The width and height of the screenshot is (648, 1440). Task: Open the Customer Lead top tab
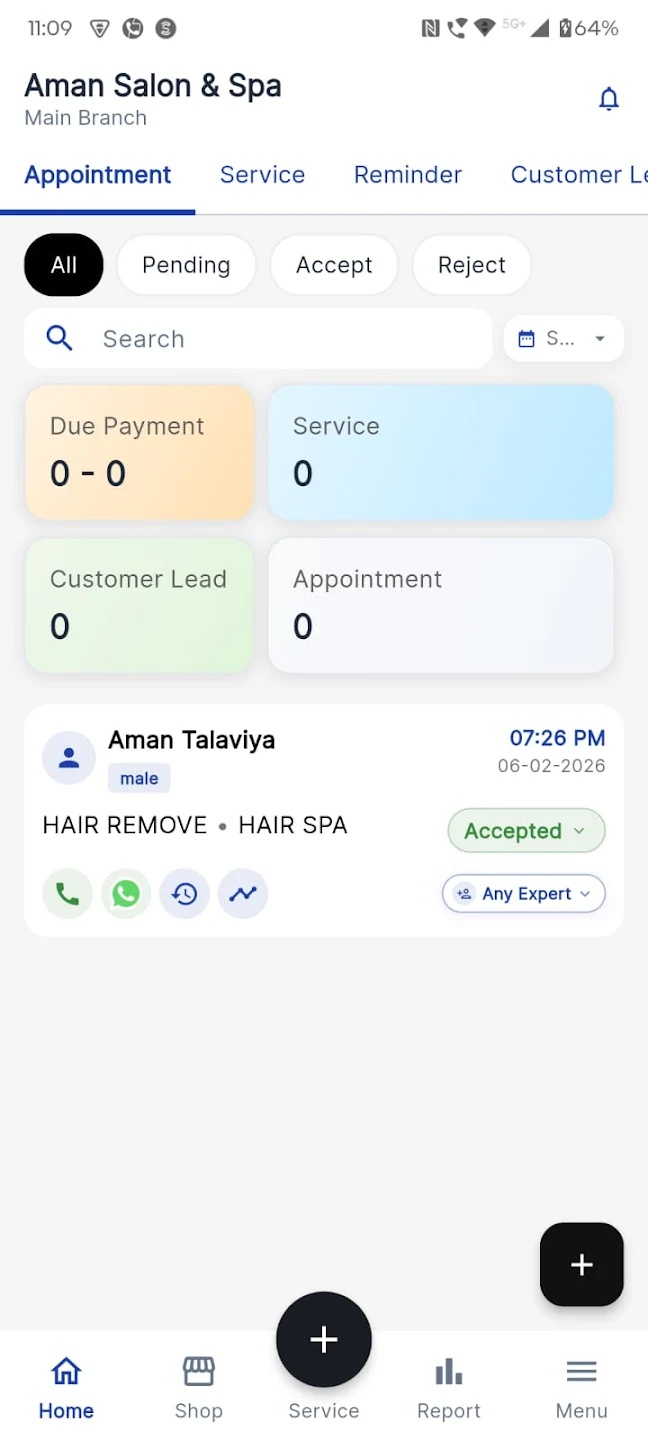(x=578, y=175)
